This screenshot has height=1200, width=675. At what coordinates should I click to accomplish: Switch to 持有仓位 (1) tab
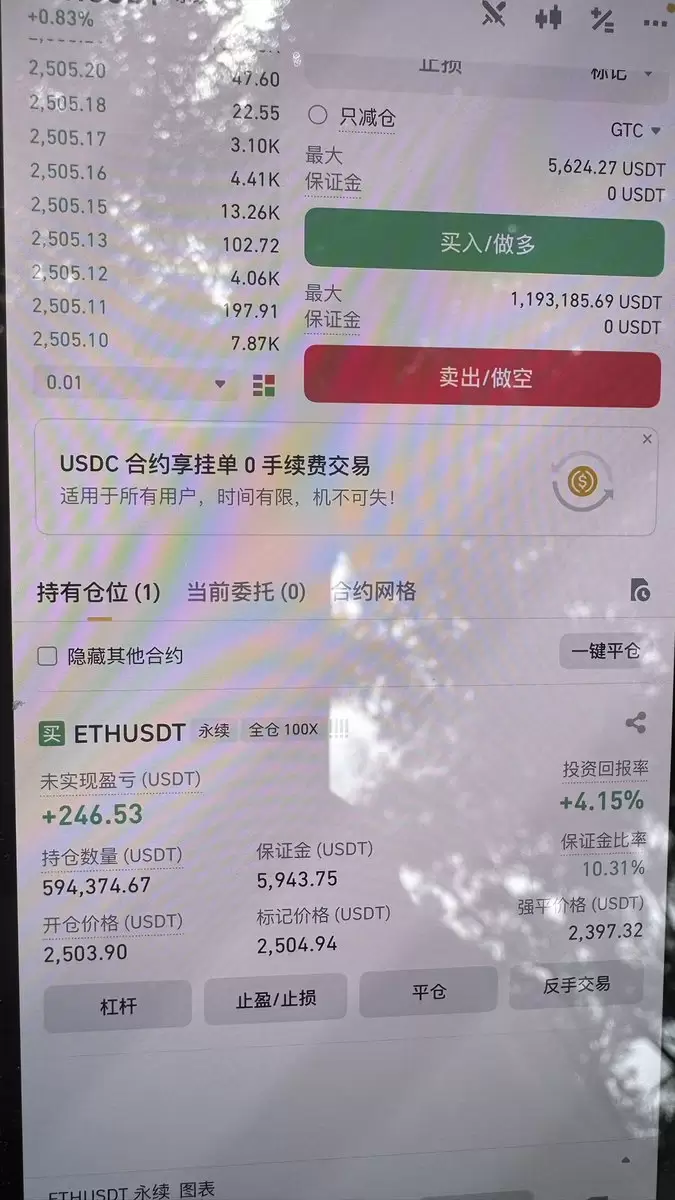click(99, 593)
